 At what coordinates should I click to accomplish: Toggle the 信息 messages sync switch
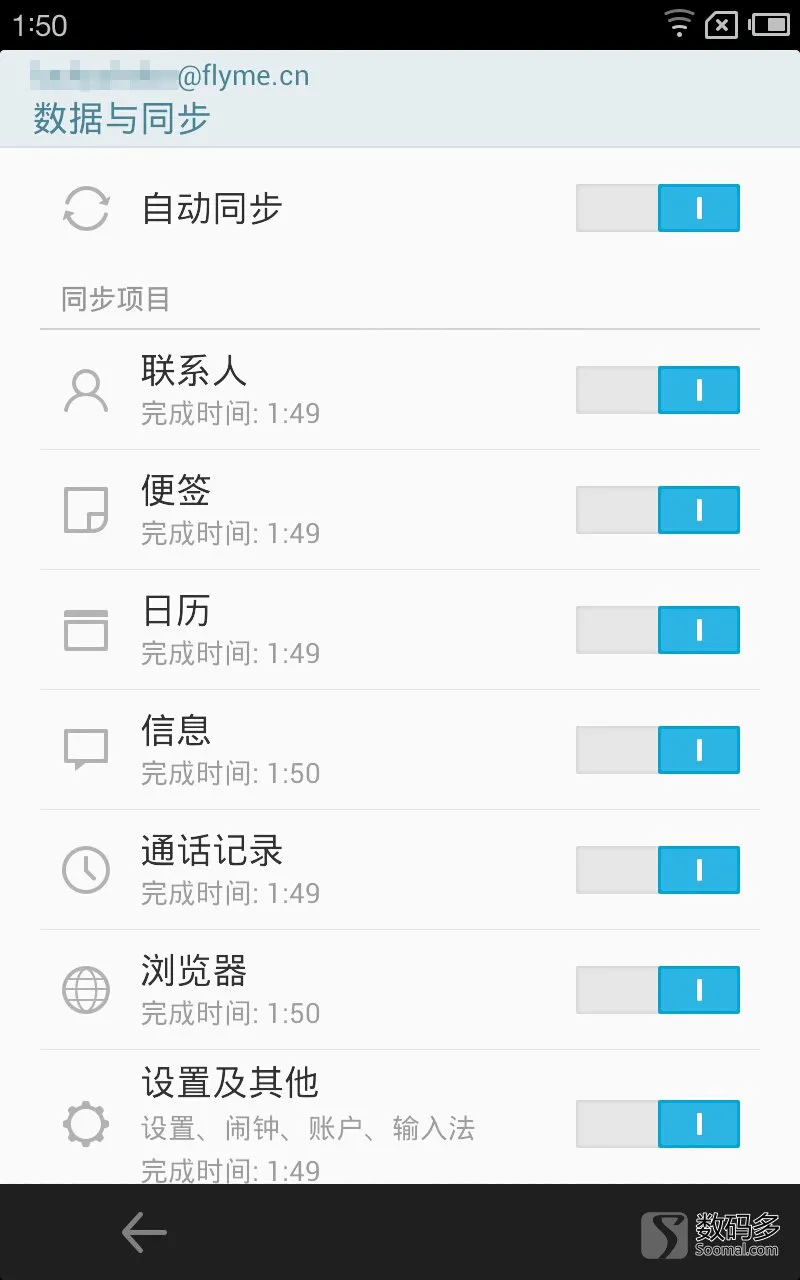(x=658, y=750)
